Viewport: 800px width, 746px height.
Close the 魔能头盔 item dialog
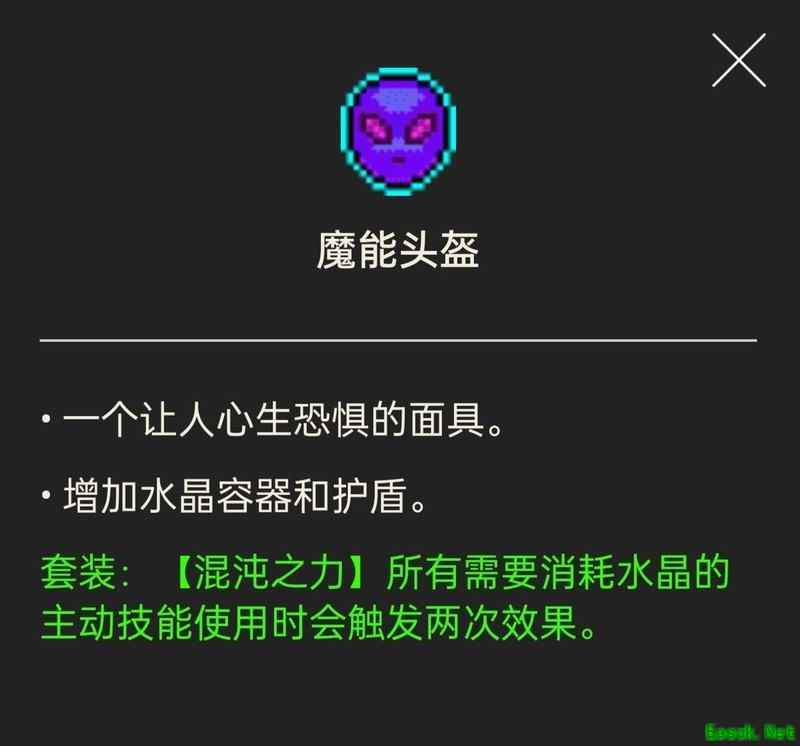click(x=738, y=60)
